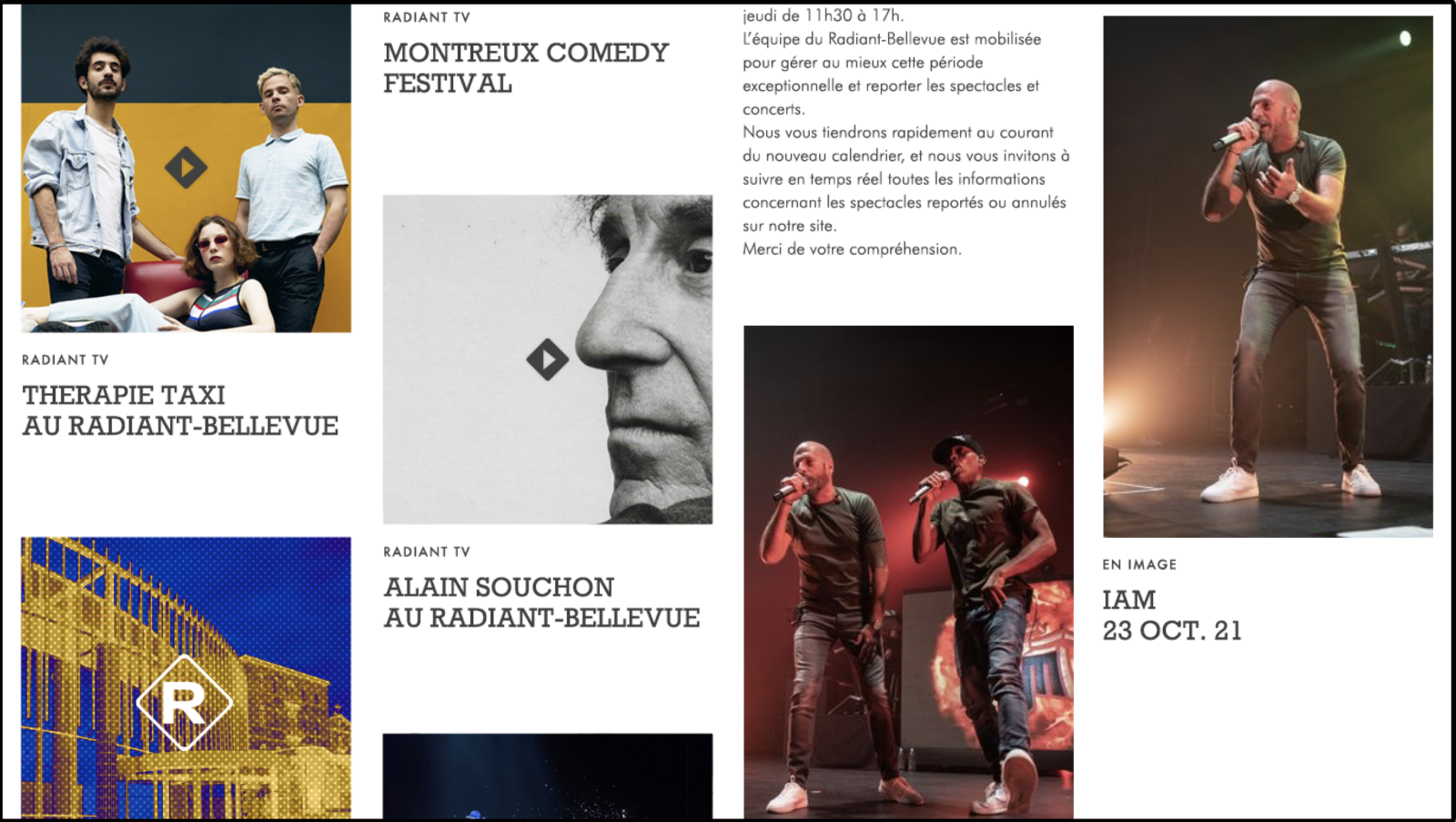Open Montreux Comedy Festival article
The width and height of the screenshot is (1456, 822).
pos(525,67)
